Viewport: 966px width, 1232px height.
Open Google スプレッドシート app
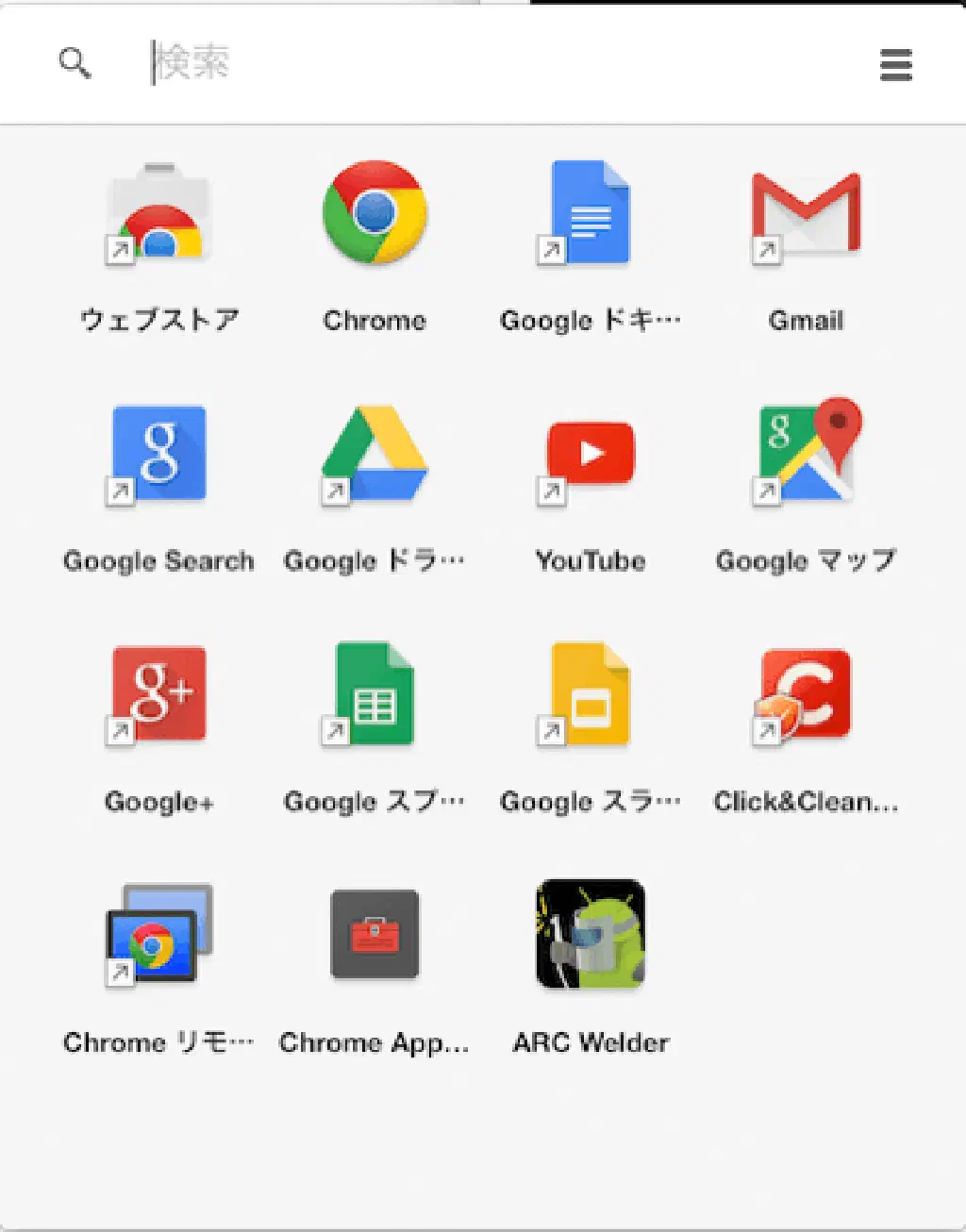click(x=375, y=694)
